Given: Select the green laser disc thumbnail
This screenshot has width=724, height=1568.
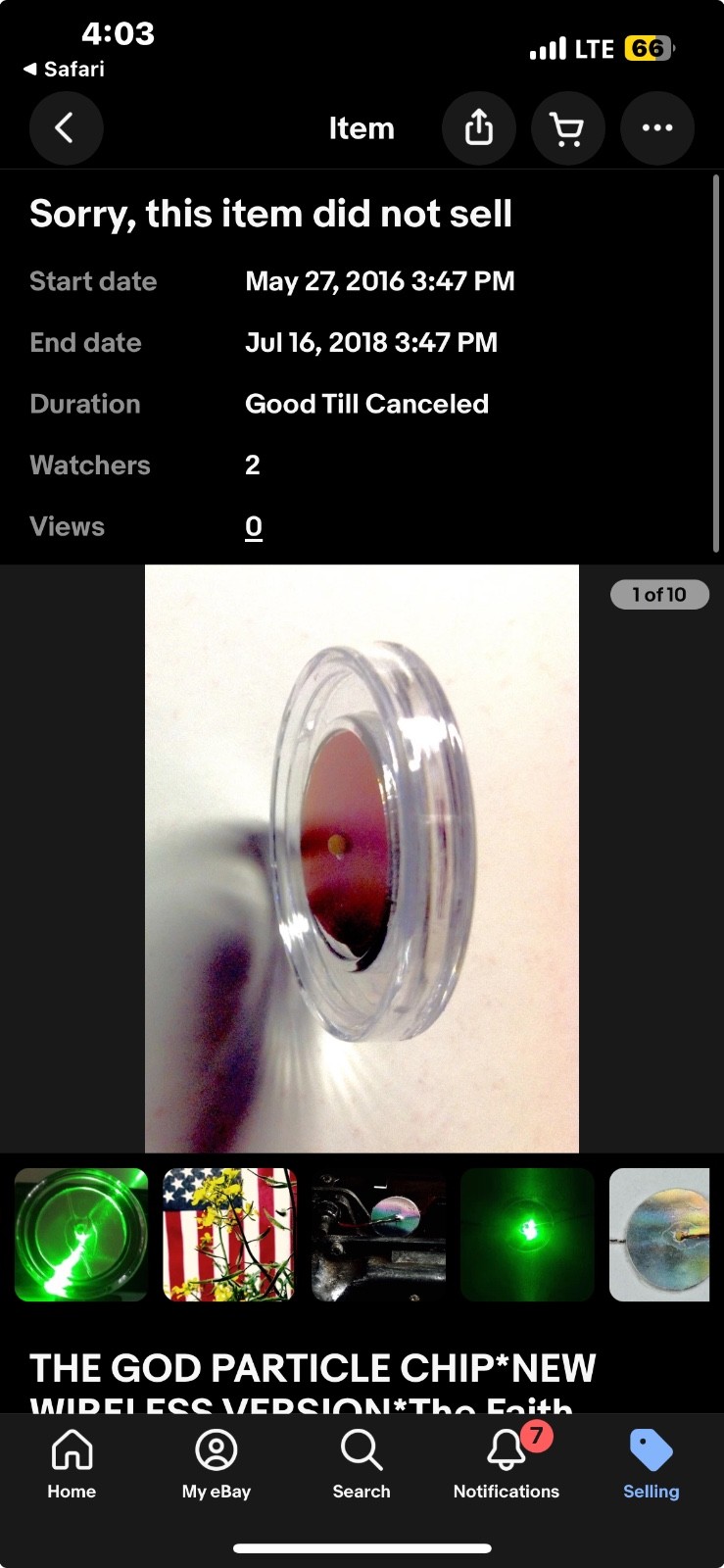Looking at the screenshot, I should pos(81,1235).
